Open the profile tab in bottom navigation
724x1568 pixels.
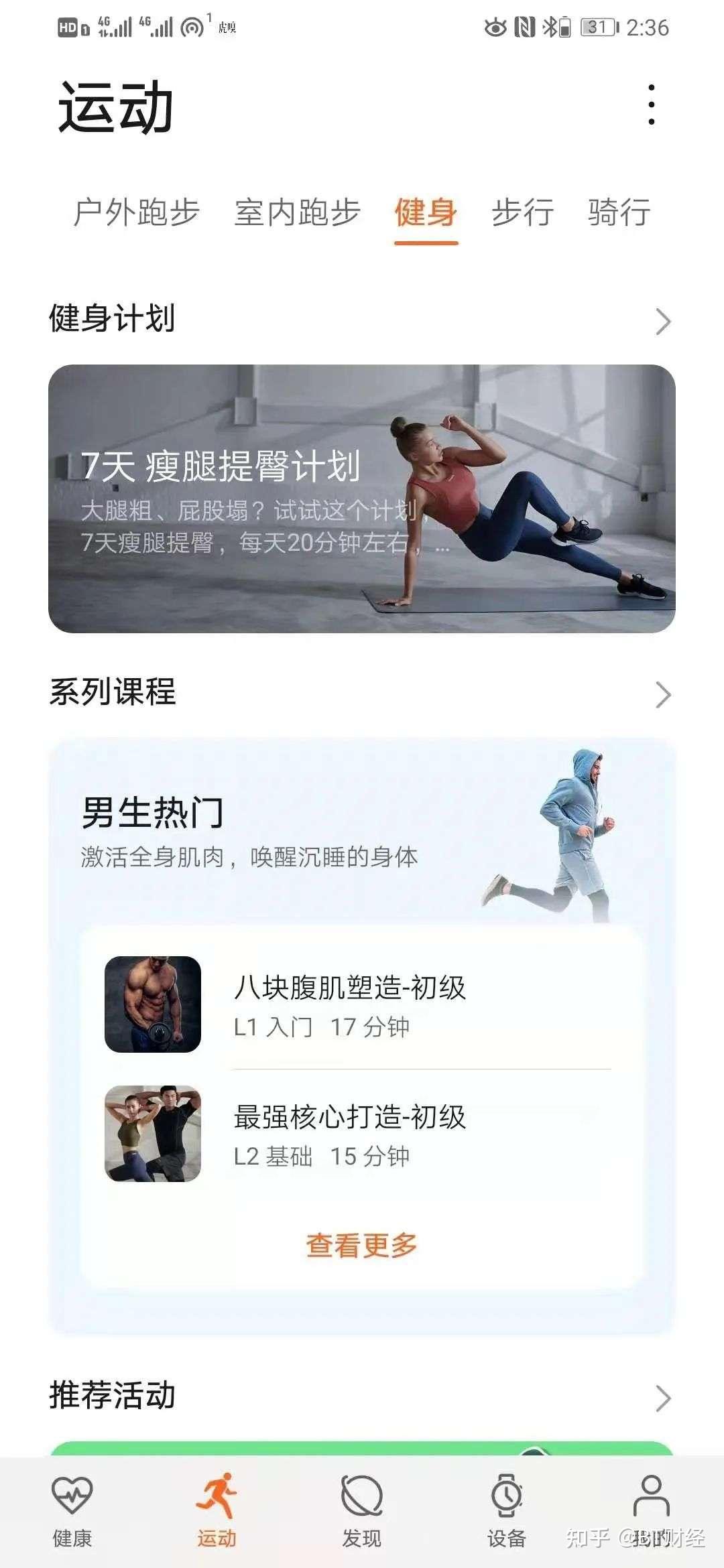point(650,1508)
